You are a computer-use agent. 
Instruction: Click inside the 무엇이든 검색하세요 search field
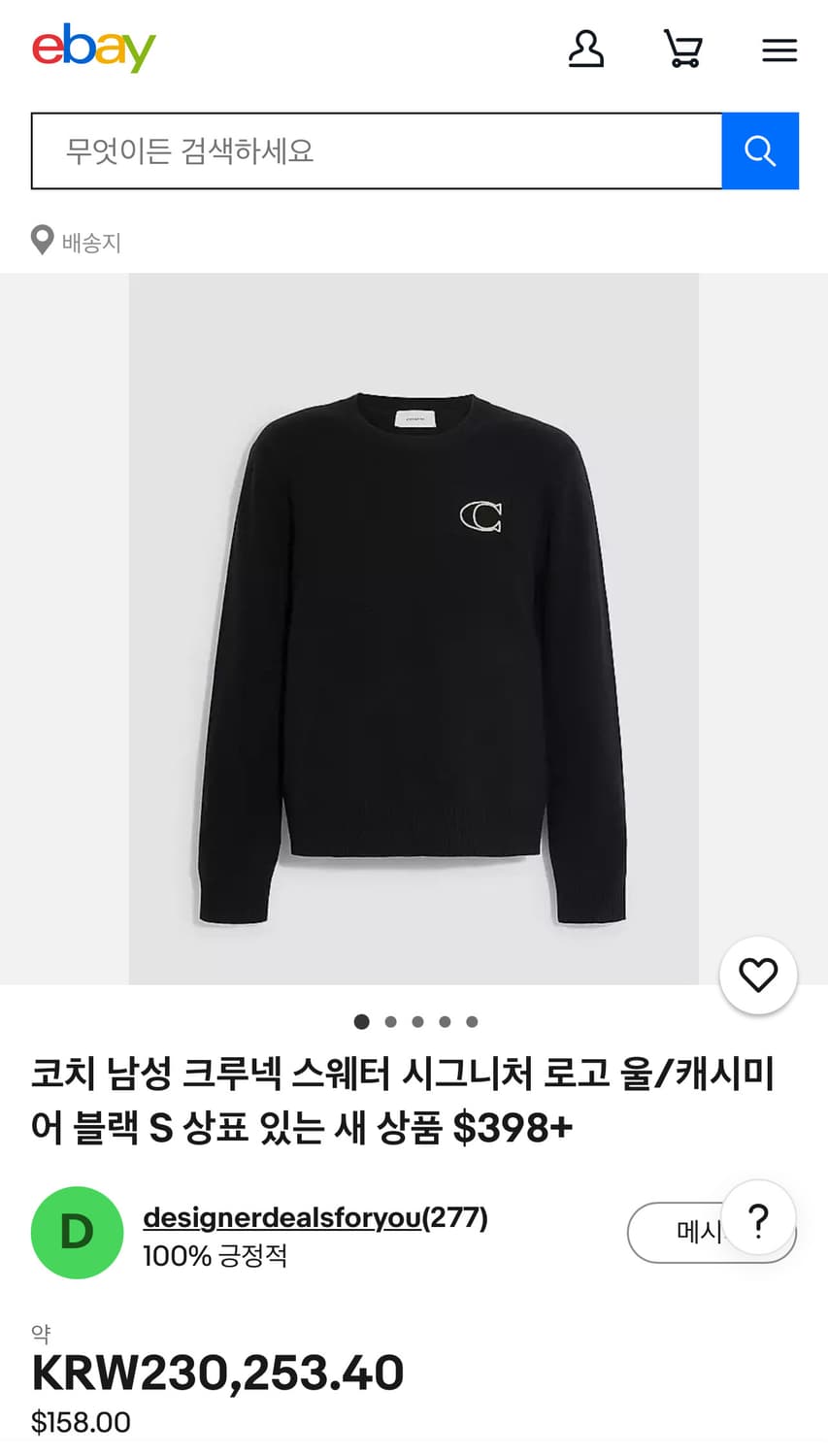click(379, 150)
